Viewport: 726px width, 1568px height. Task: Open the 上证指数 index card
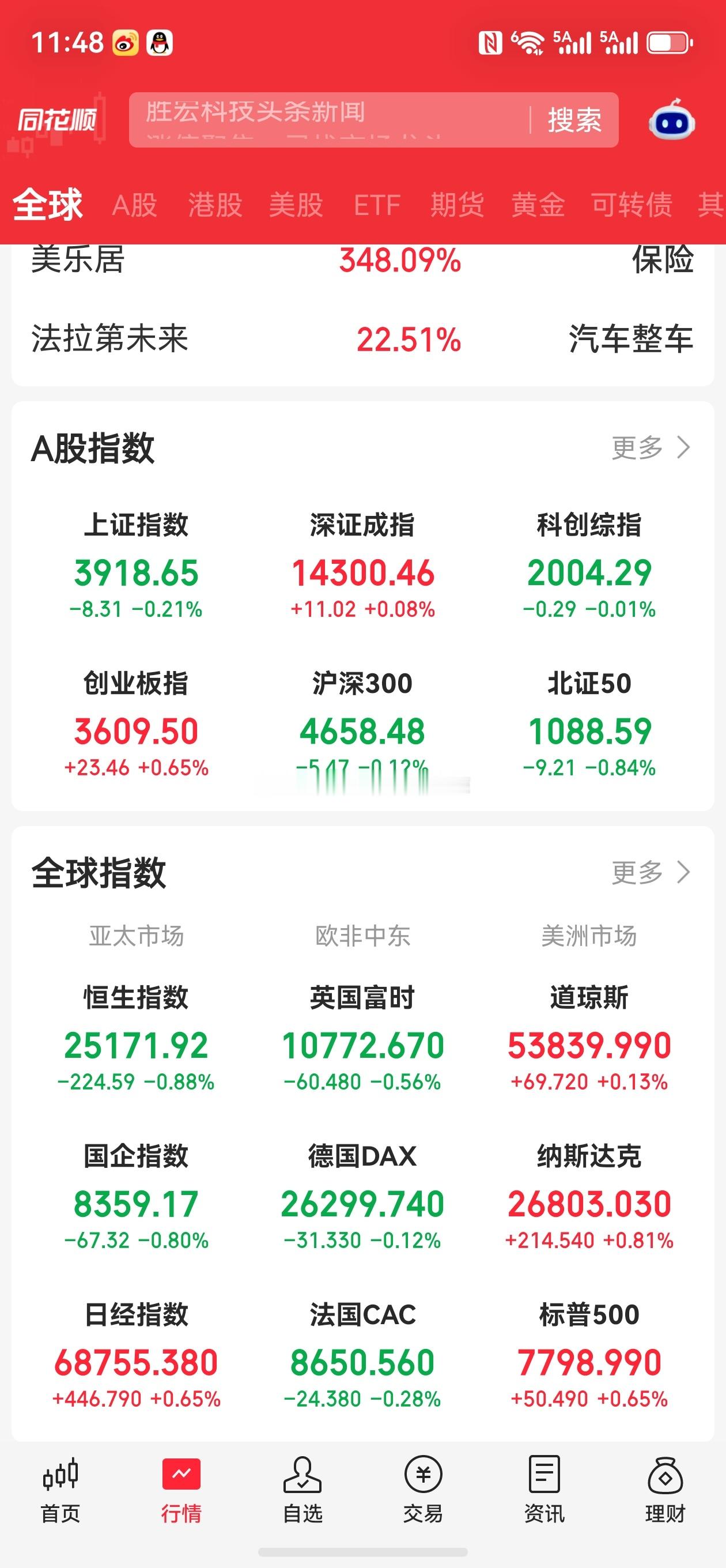137,566
